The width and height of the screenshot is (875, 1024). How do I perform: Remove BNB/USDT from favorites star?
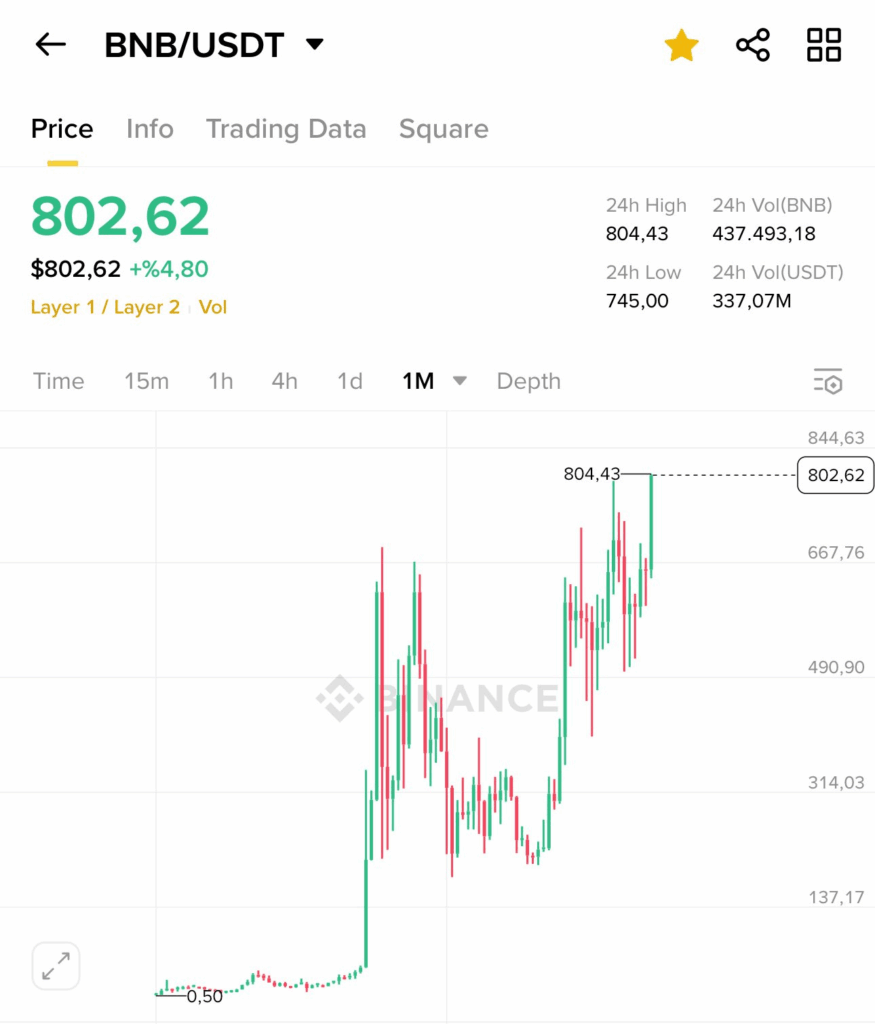pos(681,45)
